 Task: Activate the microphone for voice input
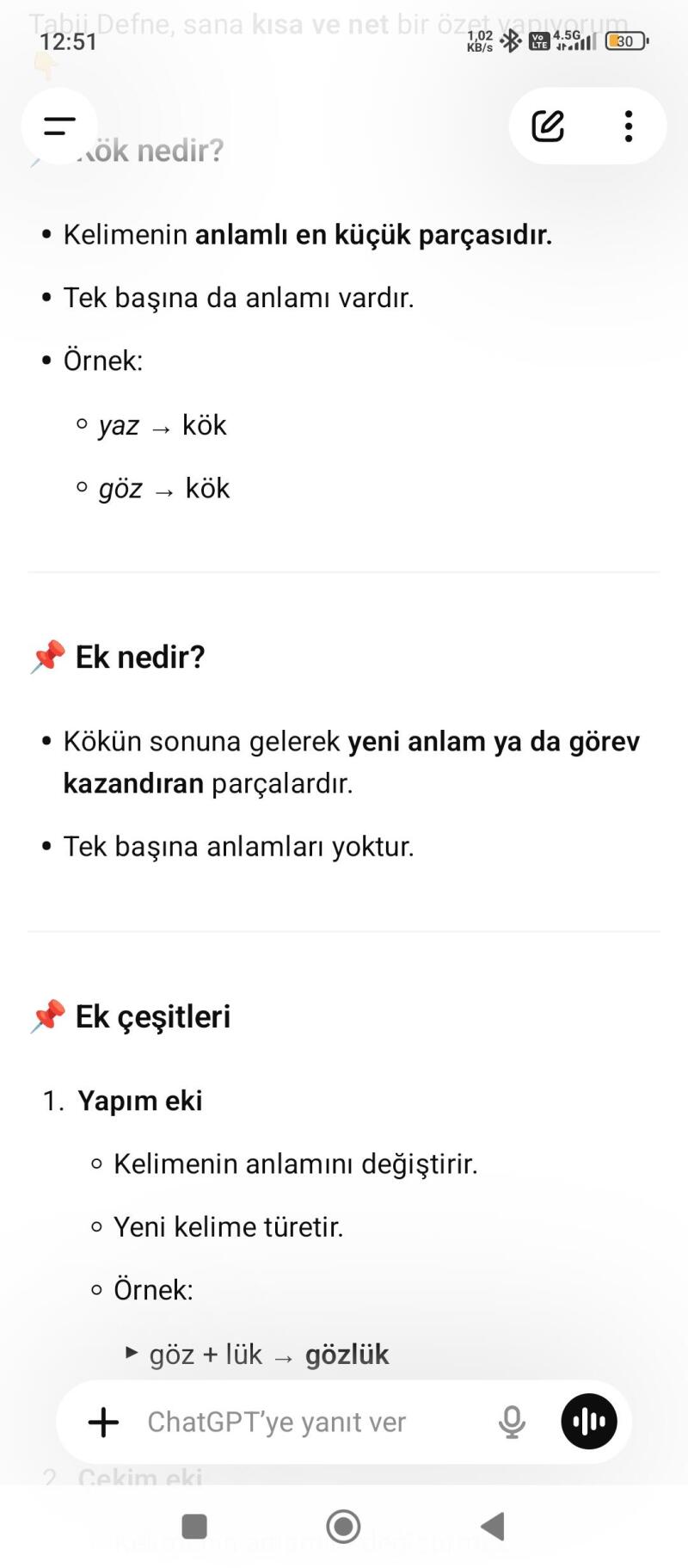point(512,1422)
